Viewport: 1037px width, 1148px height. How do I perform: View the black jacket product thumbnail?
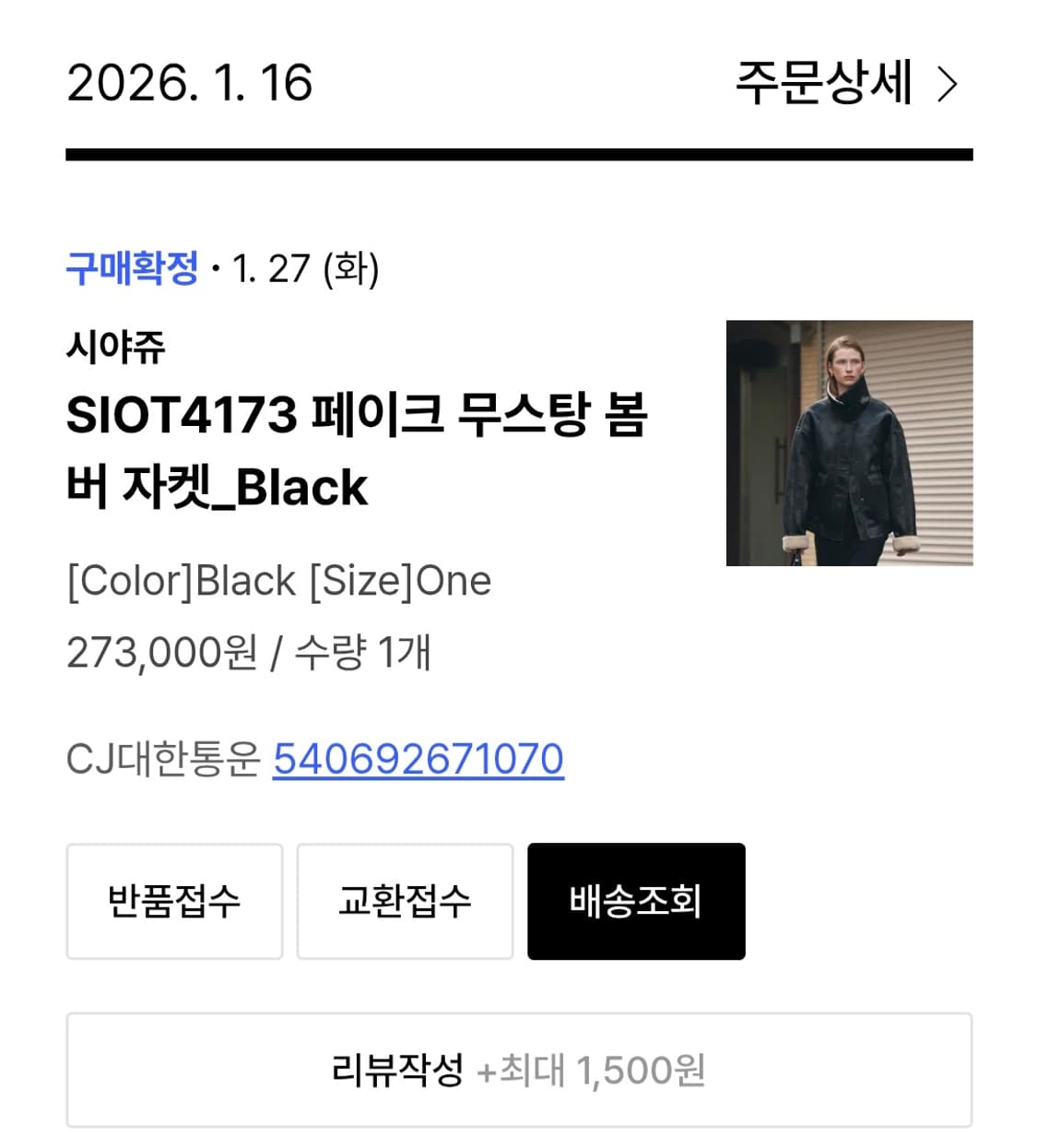point(848,443)
